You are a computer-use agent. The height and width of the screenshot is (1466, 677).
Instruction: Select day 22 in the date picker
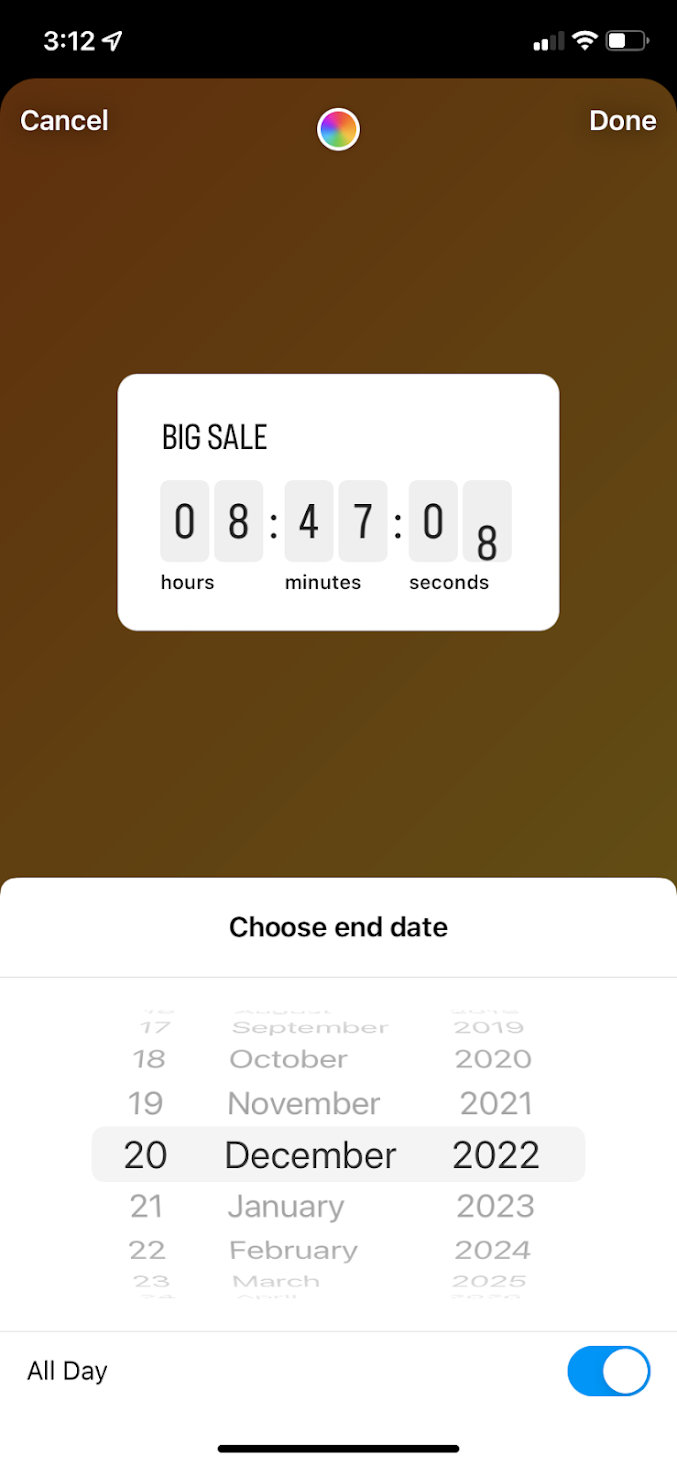click(x=147, y=1250)
